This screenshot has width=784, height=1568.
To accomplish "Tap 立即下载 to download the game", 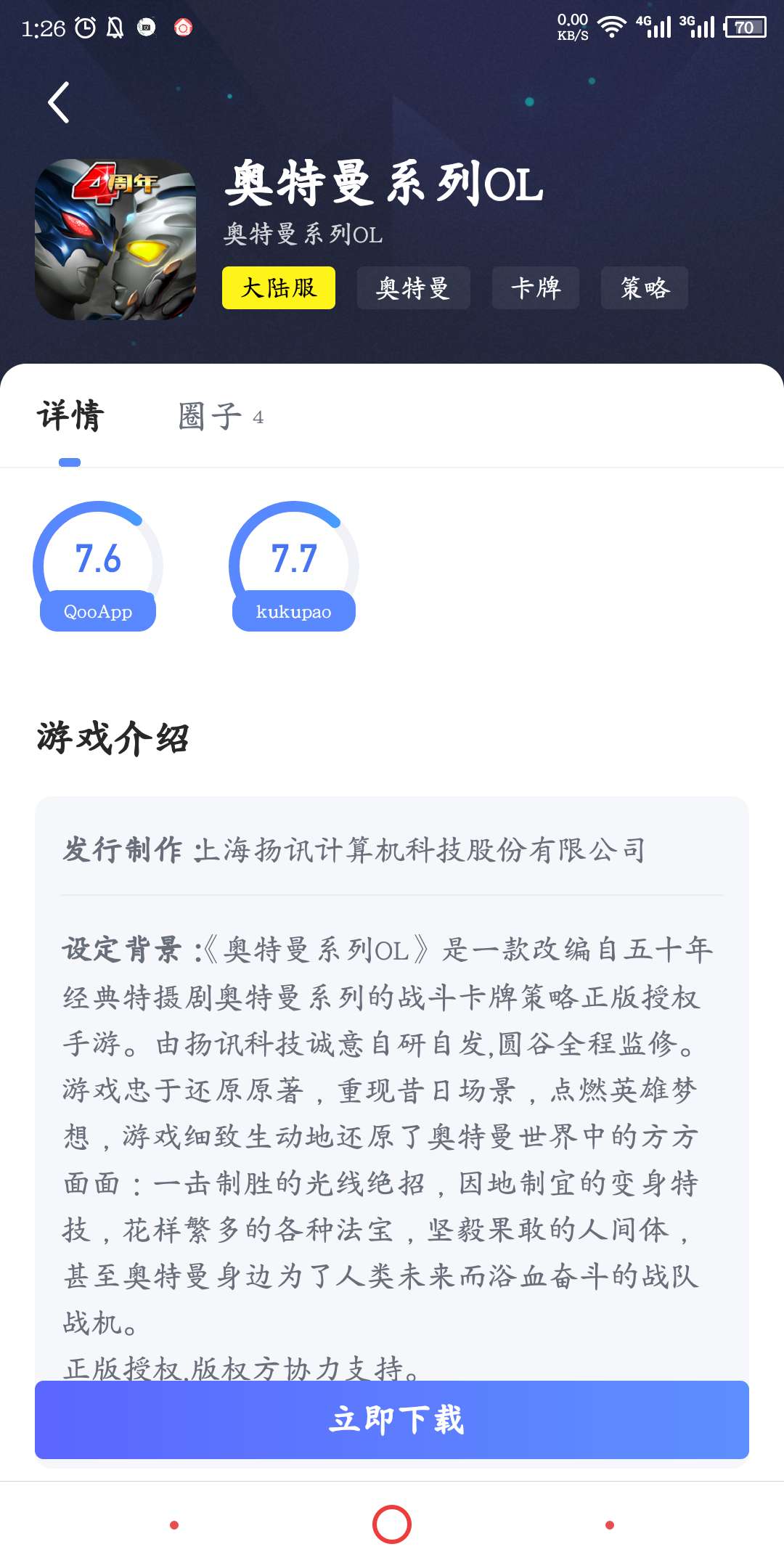I will [392, 1420].
